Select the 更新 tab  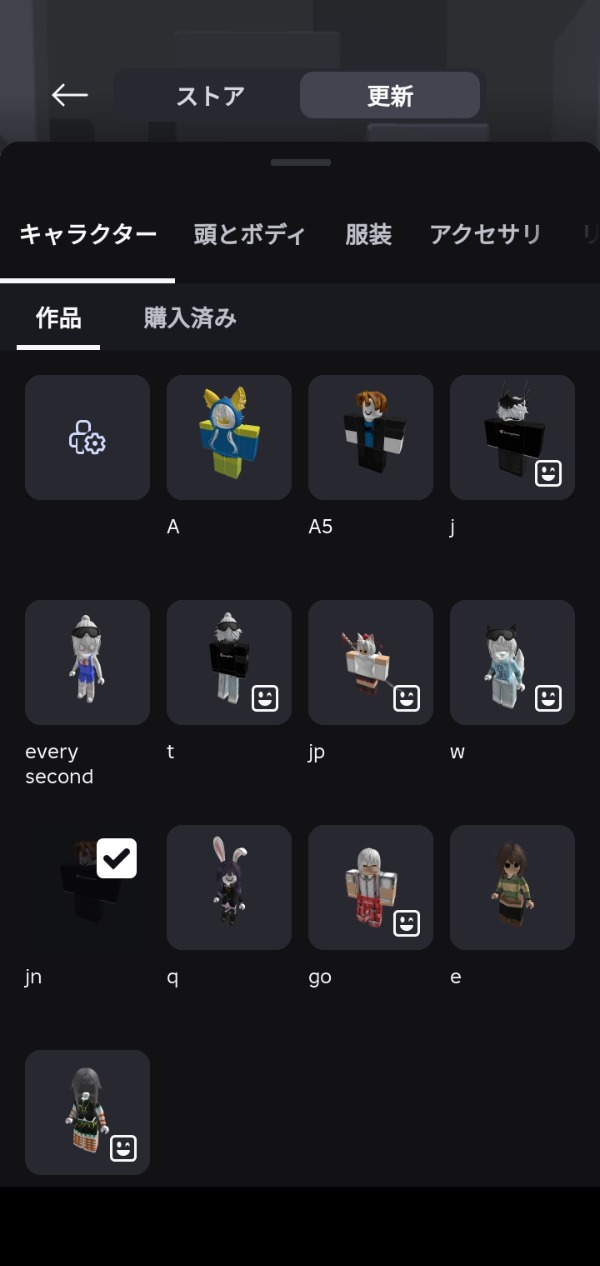point(390,96)
